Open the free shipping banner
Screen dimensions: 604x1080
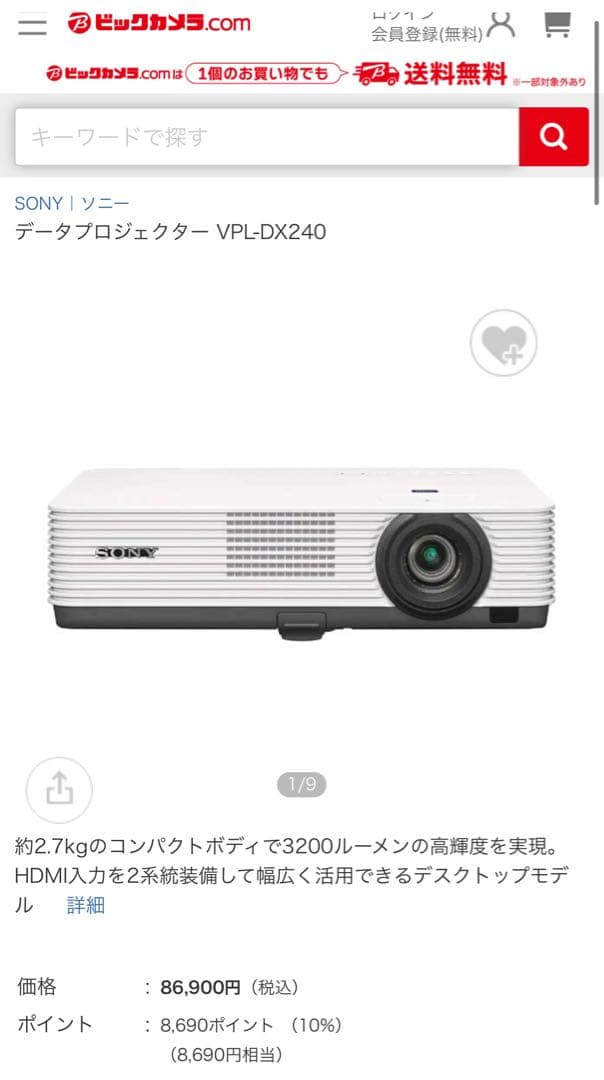[x=301, y=73]
